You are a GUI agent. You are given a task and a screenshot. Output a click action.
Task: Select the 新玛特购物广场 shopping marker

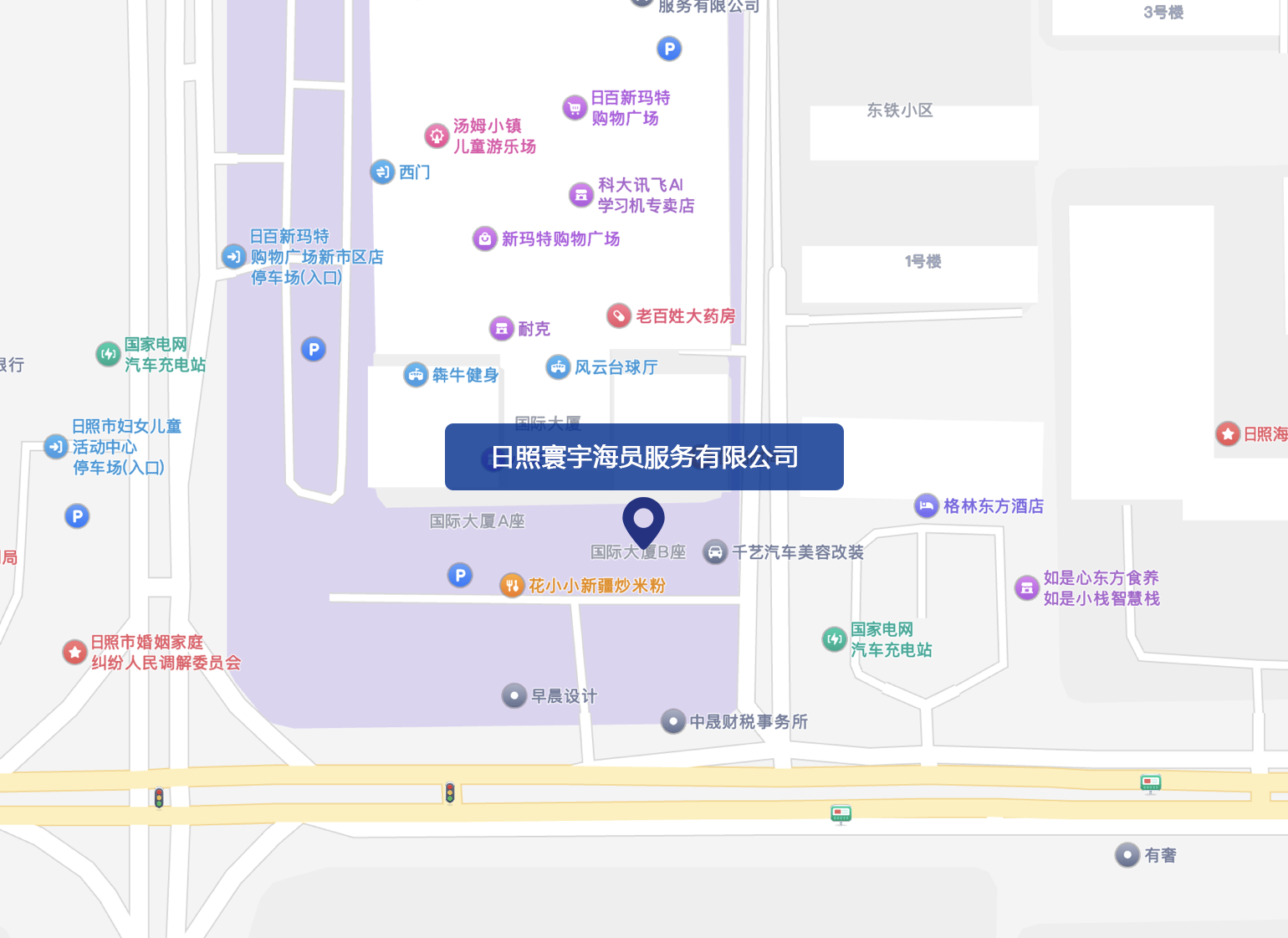(x=485, y=239)
